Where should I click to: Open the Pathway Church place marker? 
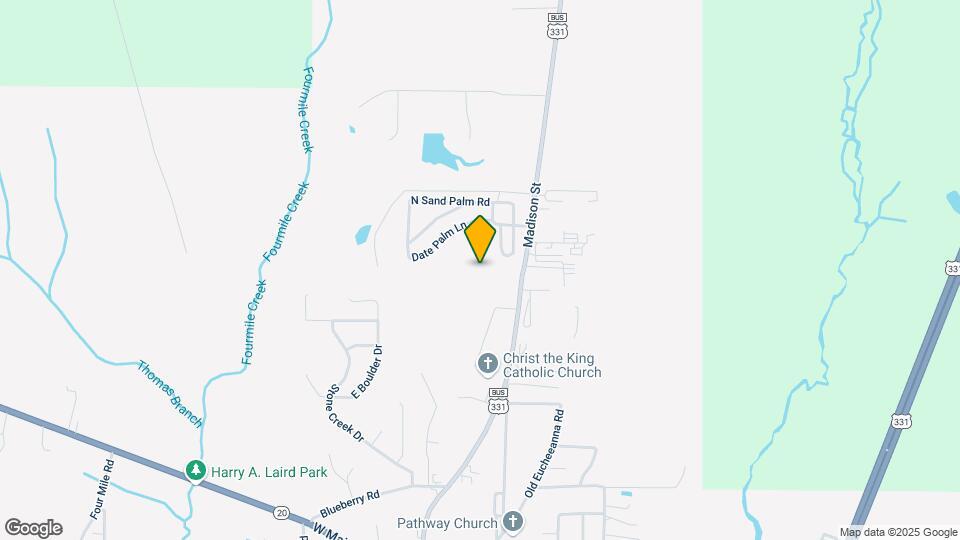tap(512, 522)
